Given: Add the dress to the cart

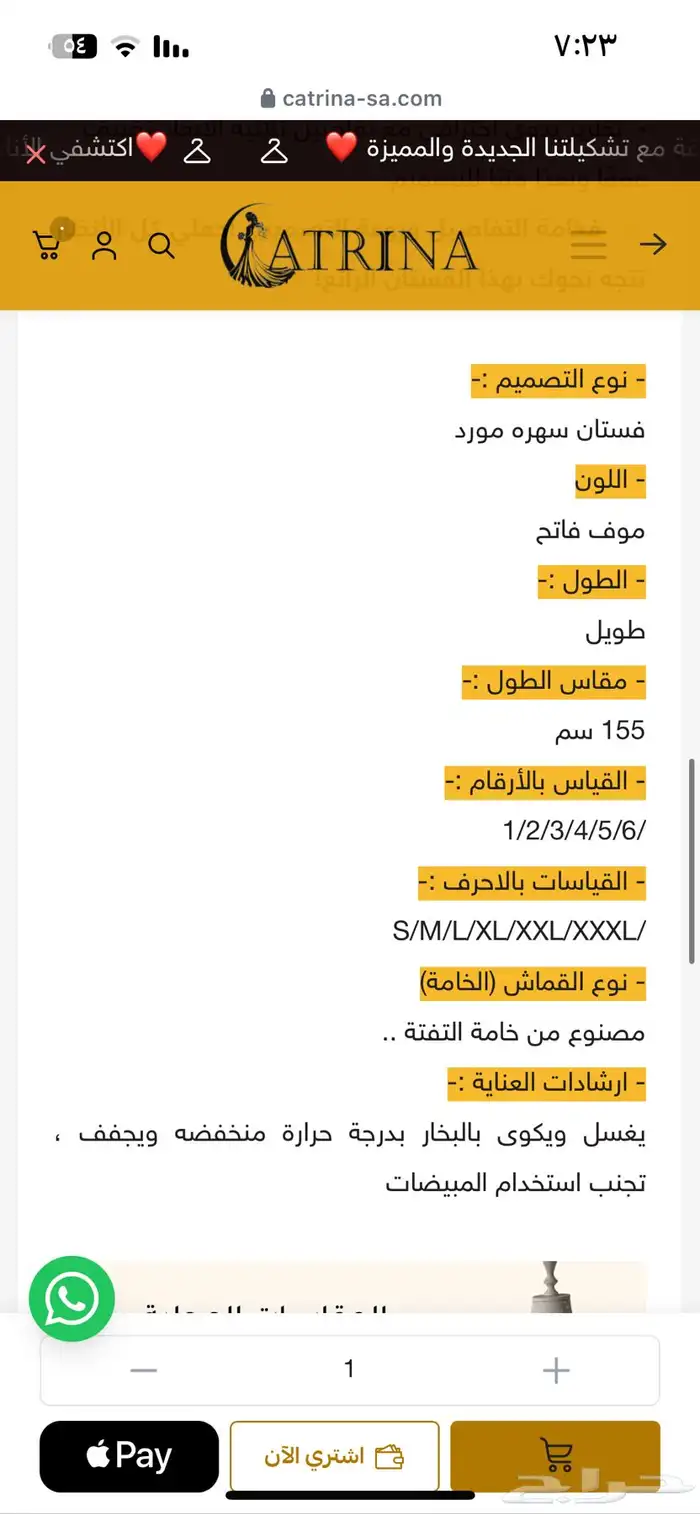Looking at the screenshot, I should click(x=555, y=1456).
